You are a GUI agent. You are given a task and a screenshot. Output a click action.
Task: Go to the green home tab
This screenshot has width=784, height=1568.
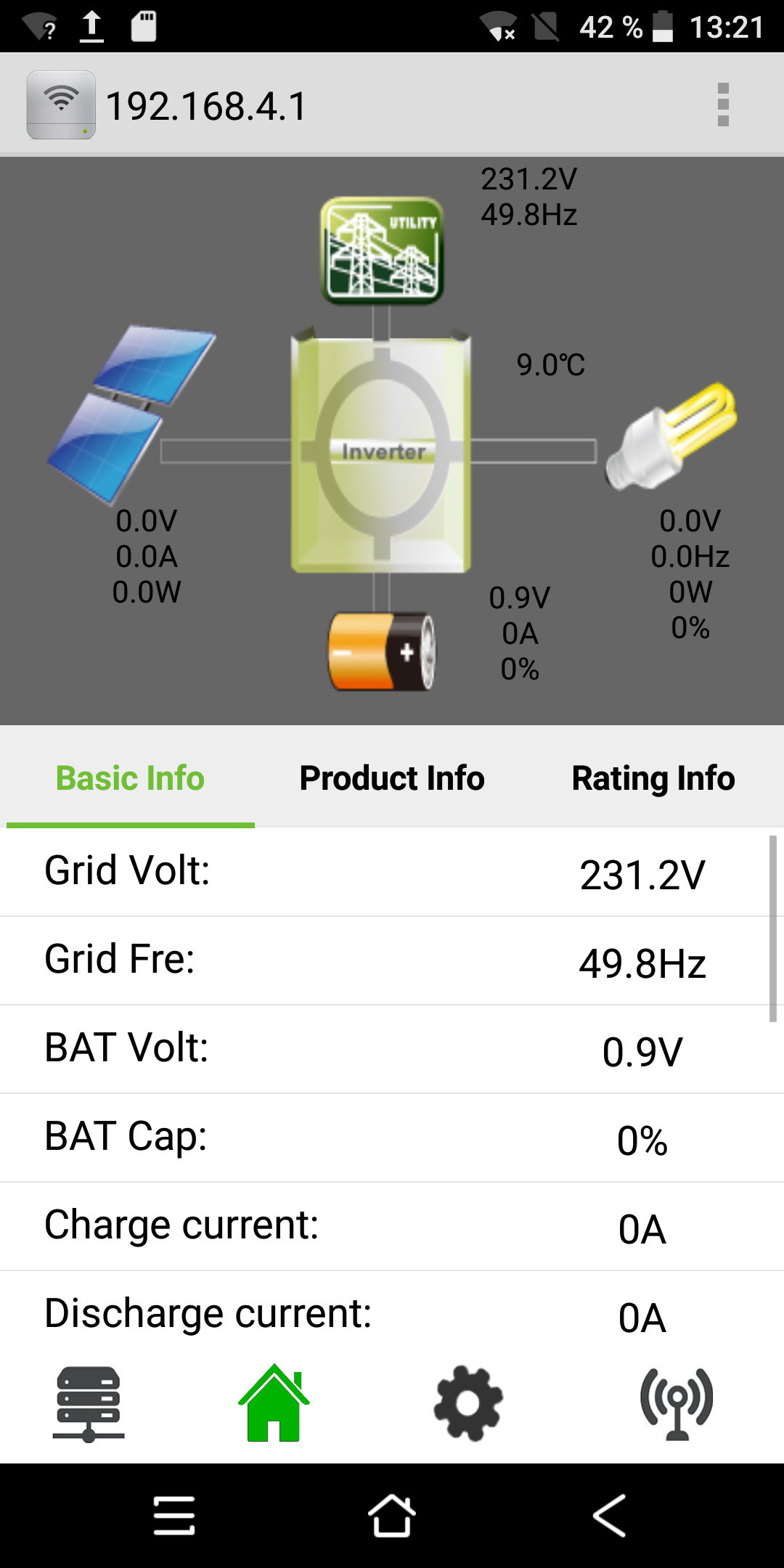(274, 1402)
